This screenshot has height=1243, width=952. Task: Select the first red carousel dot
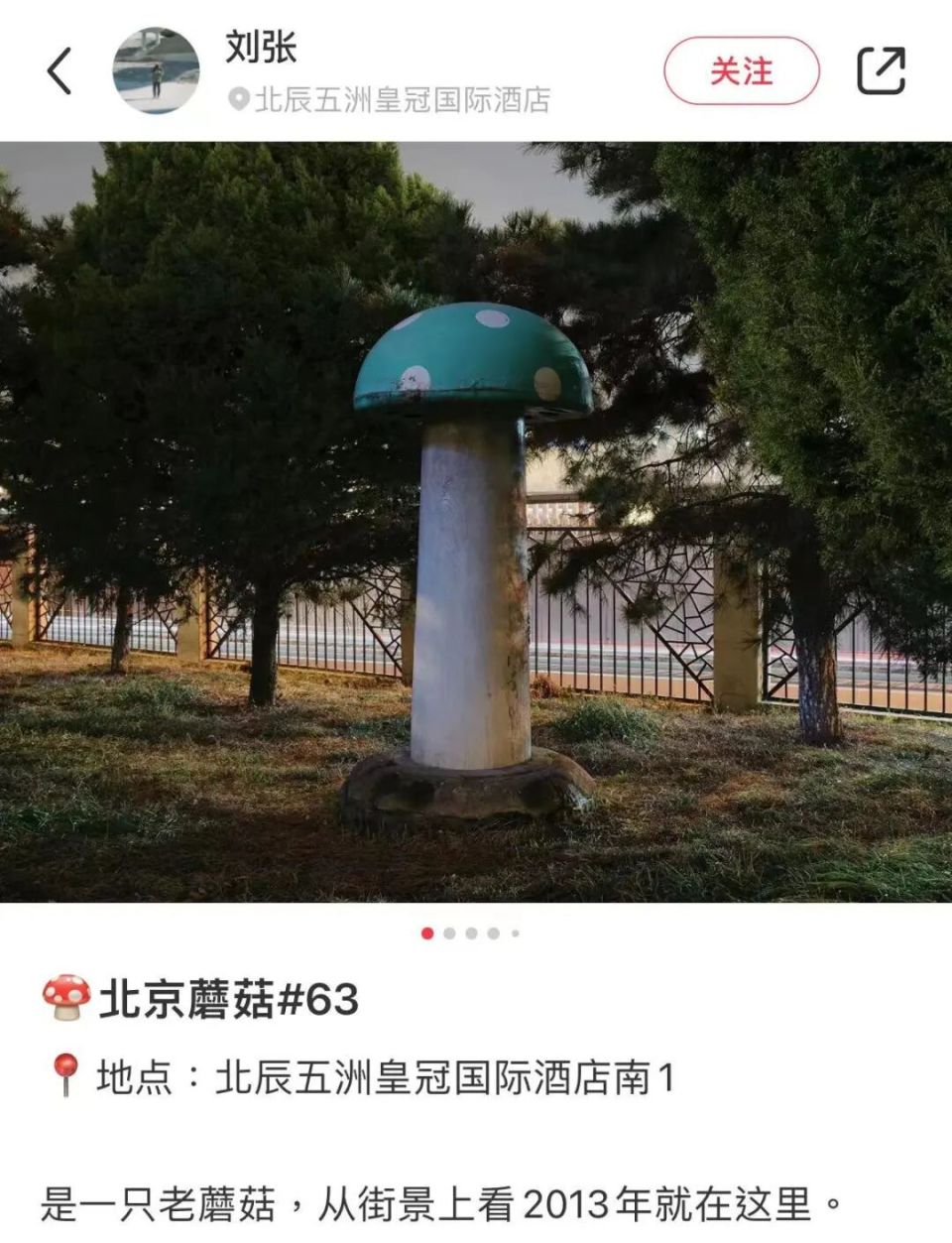(x=427, y=932)
